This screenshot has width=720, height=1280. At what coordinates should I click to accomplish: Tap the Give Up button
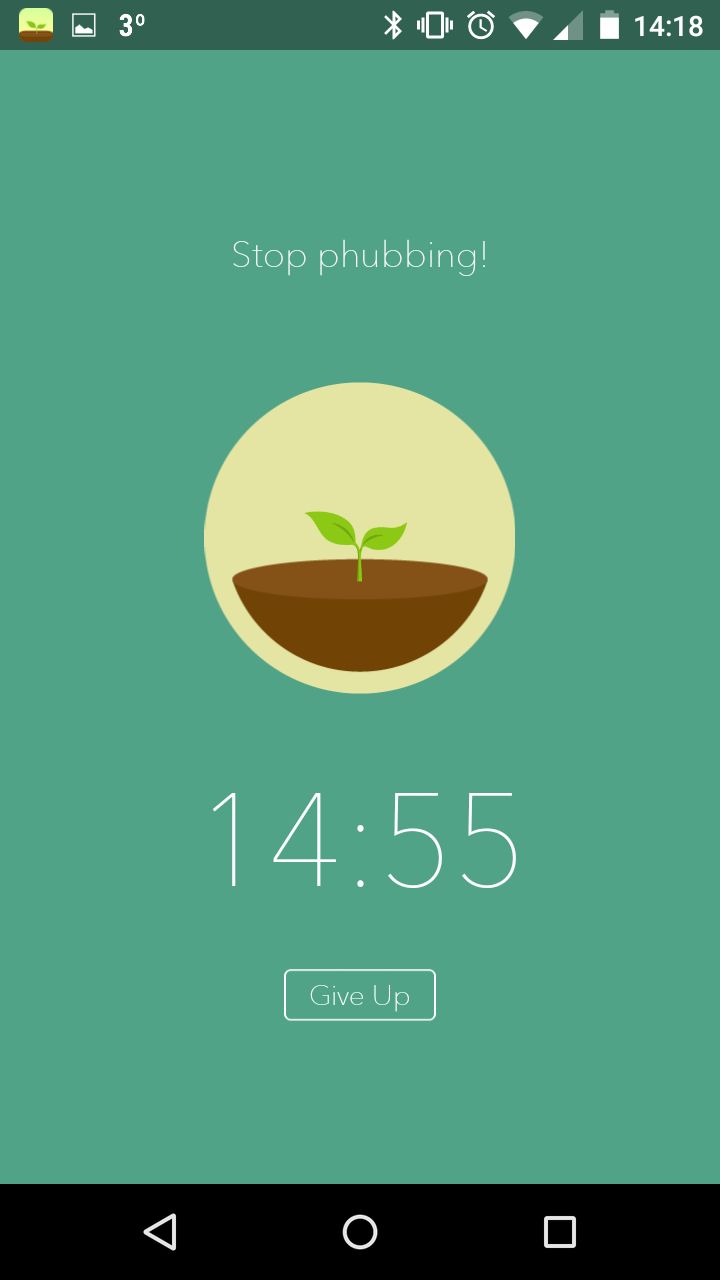[360, 995]
